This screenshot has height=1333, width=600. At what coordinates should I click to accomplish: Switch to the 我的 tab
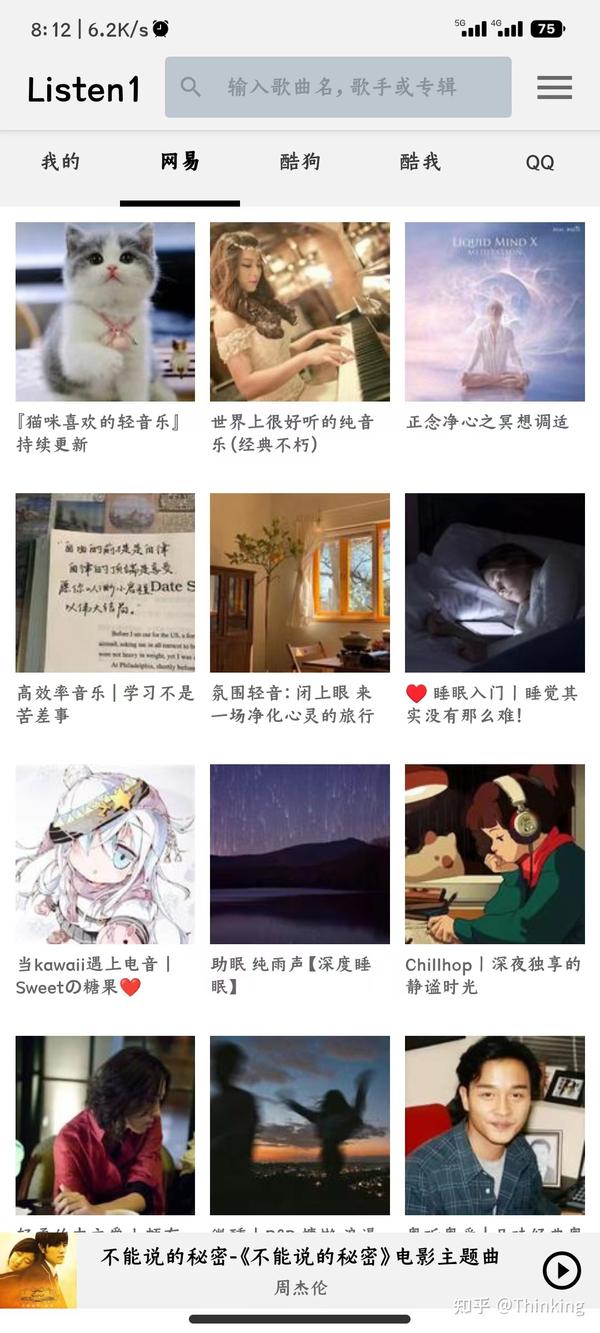click(x=60, y=162)
